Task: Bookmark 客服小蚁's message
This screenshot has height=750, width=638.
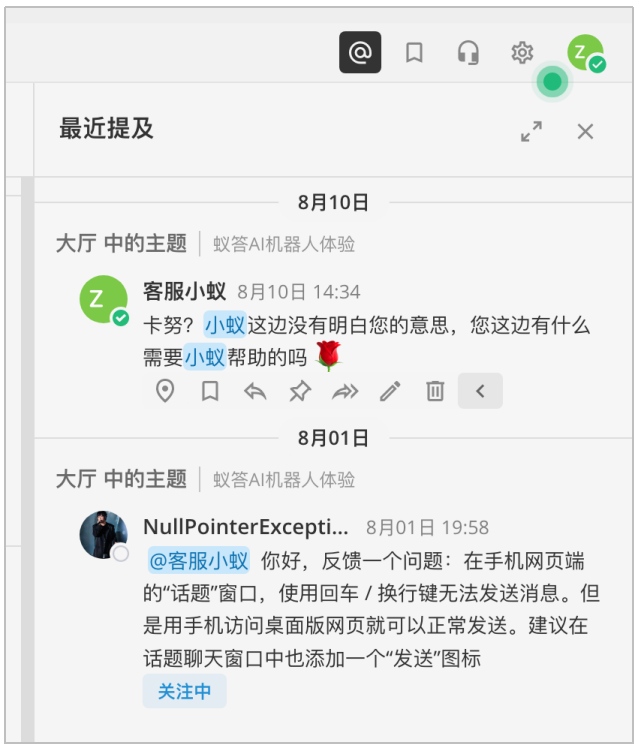Action: click(x=210, y=391)
